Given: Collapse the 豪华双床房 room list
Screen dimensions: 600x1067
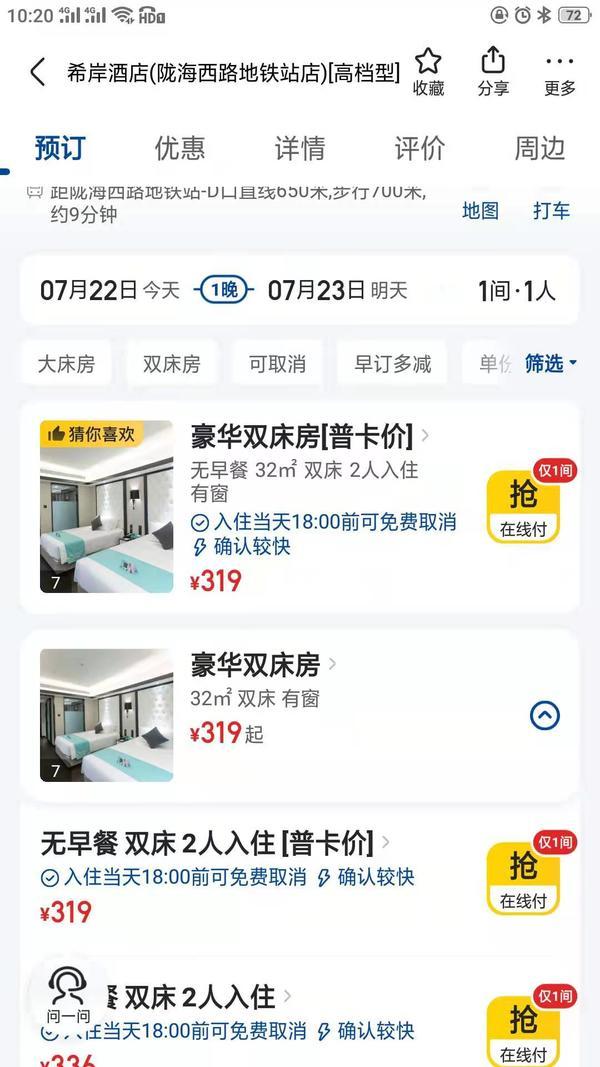Looking at the screenshot, I should point(544,715).
